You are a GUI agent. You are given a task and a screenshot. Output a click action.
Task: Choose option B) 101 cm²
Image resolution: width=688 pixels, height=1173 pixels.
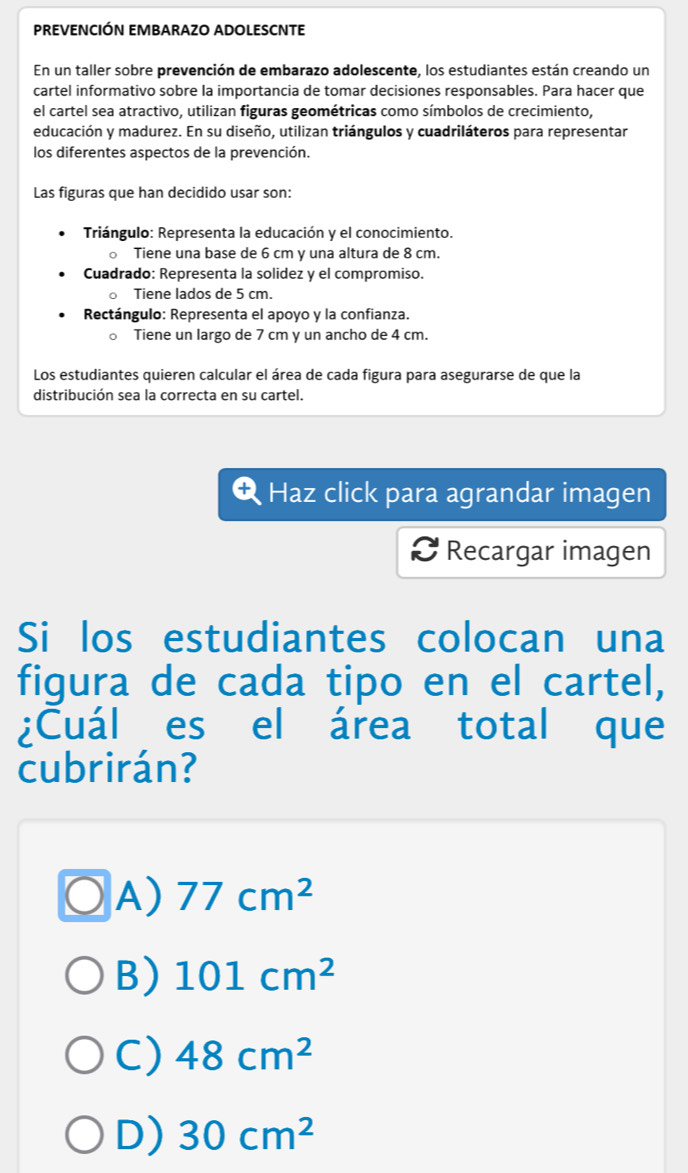pyautogui.click(x=84, y=975)
